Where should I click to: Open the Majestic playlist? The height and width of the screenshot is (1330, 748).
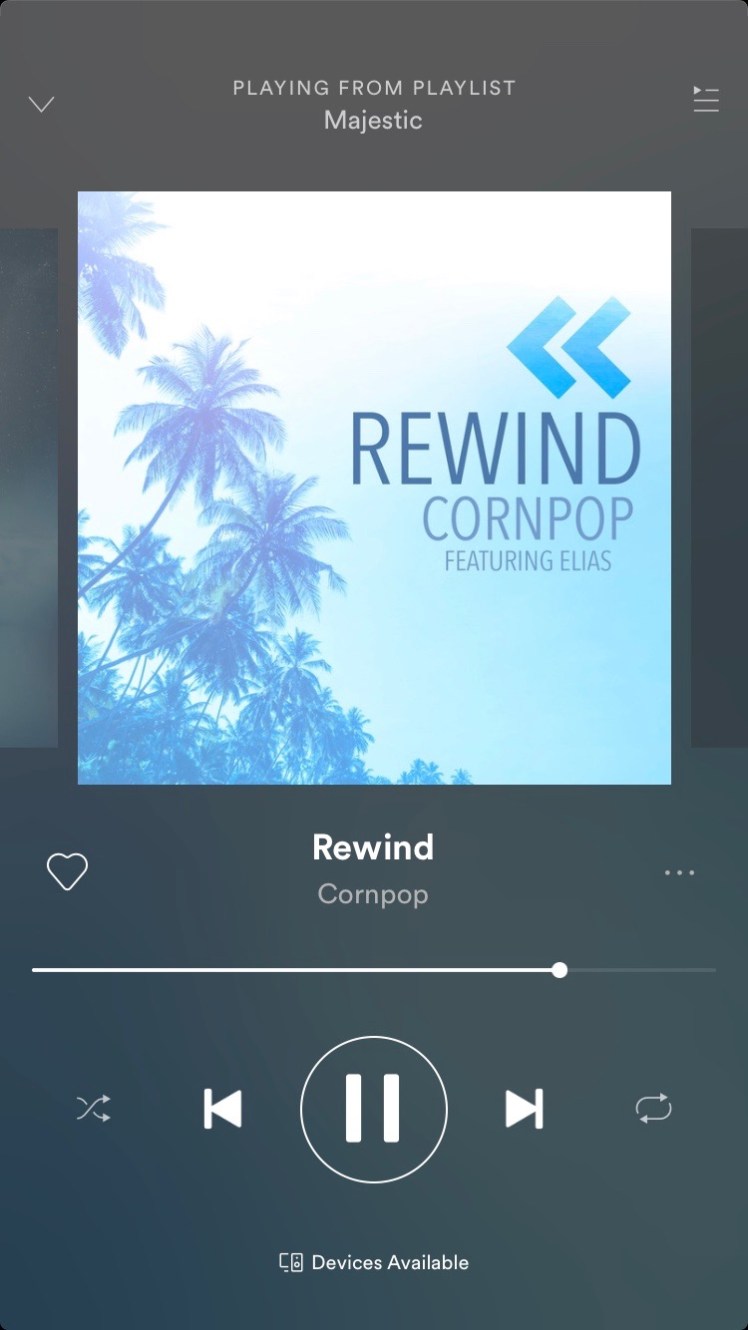(x=373, y=120)
